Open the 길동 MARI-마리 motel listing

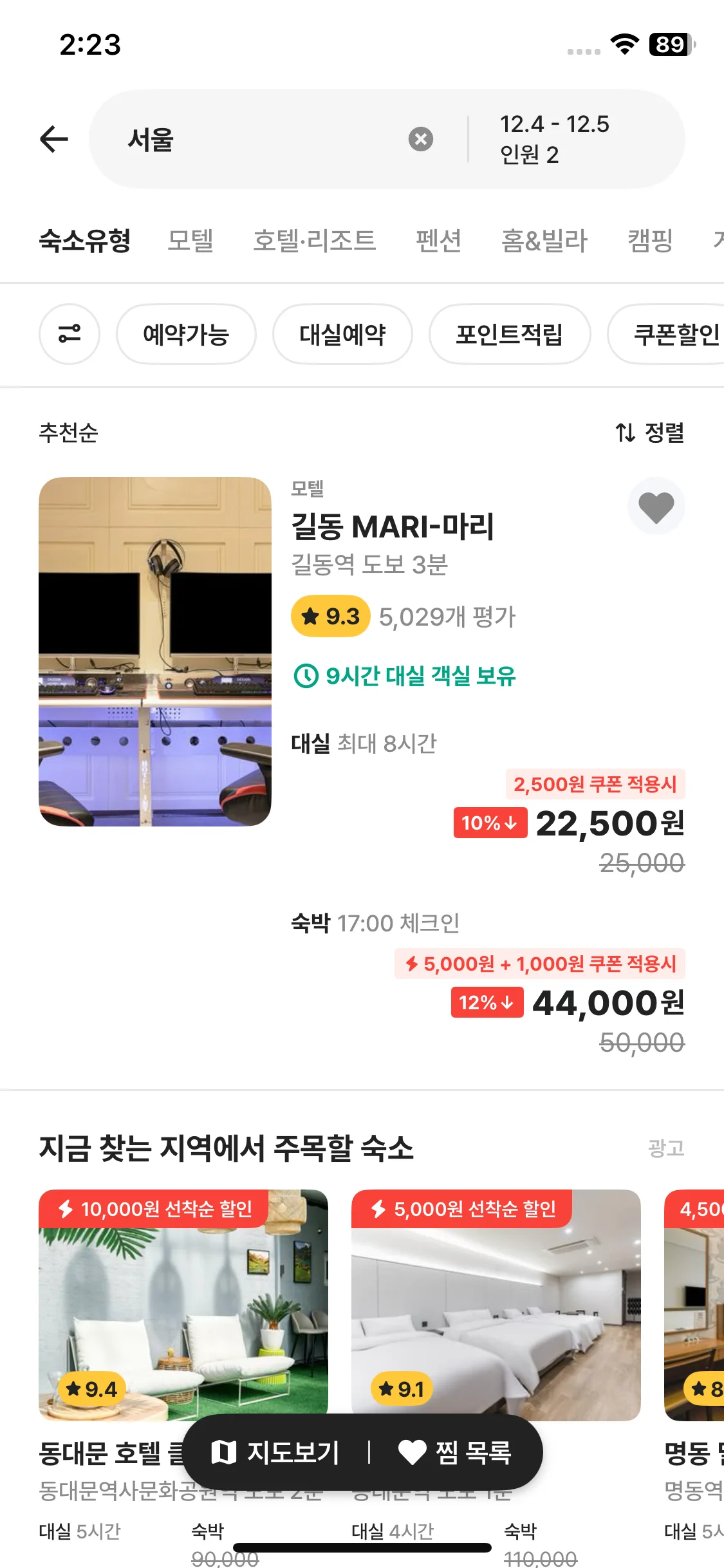click(x=392, y=527)
